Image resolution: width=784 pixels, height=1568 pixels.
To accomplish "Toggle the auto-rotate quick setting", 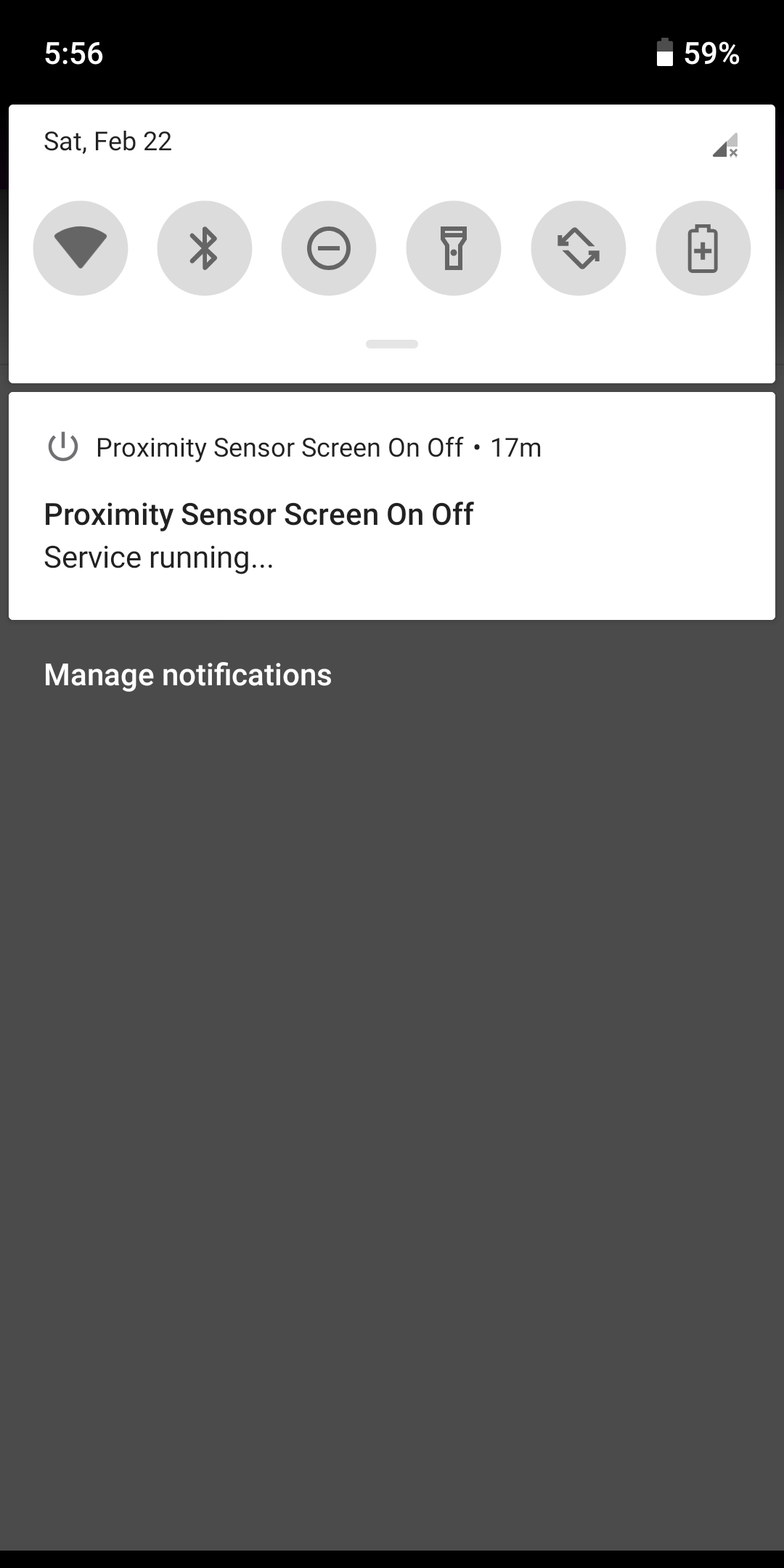I will point(579,248).
